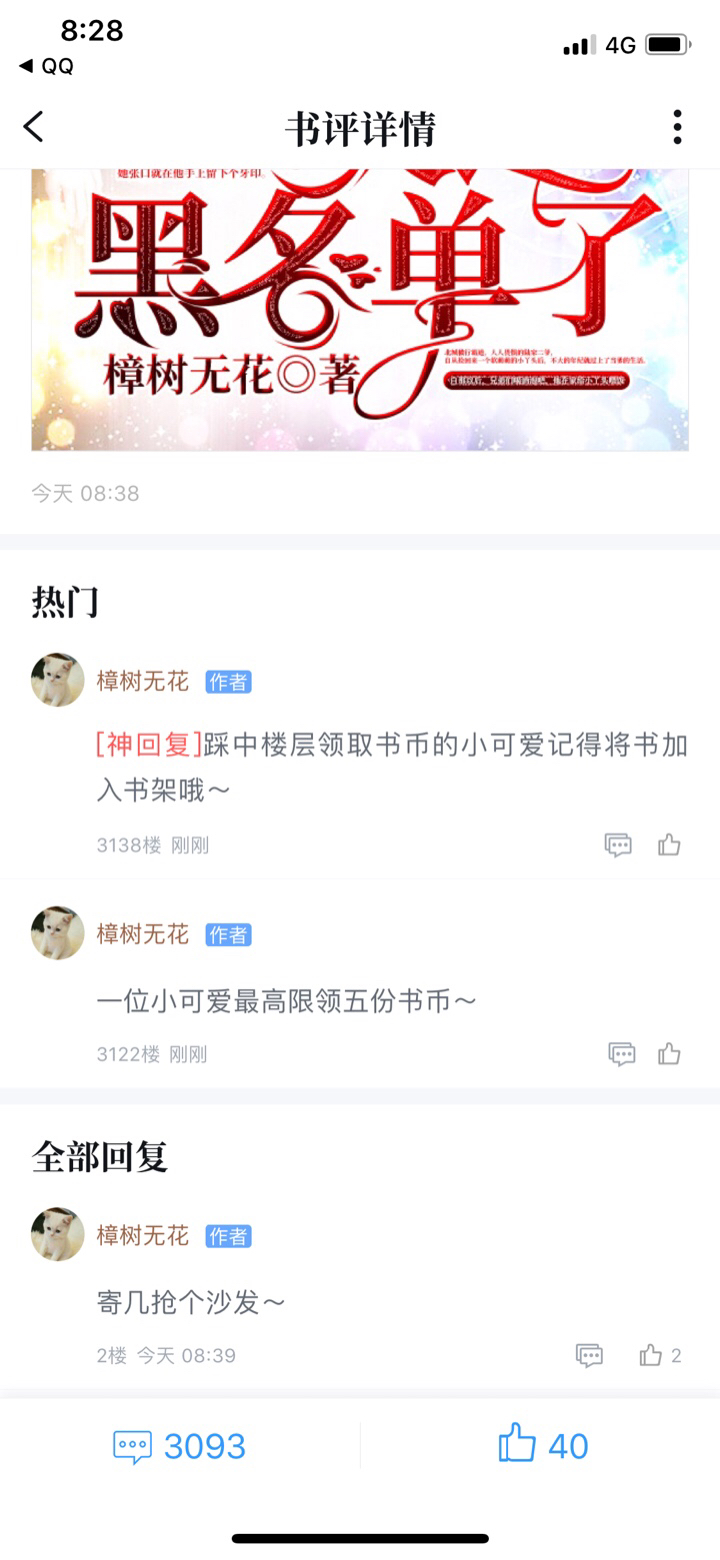The image size is (720, 1560).
Task: Open the 黑名单 book cover image
Action: click(x=360, y=308)
